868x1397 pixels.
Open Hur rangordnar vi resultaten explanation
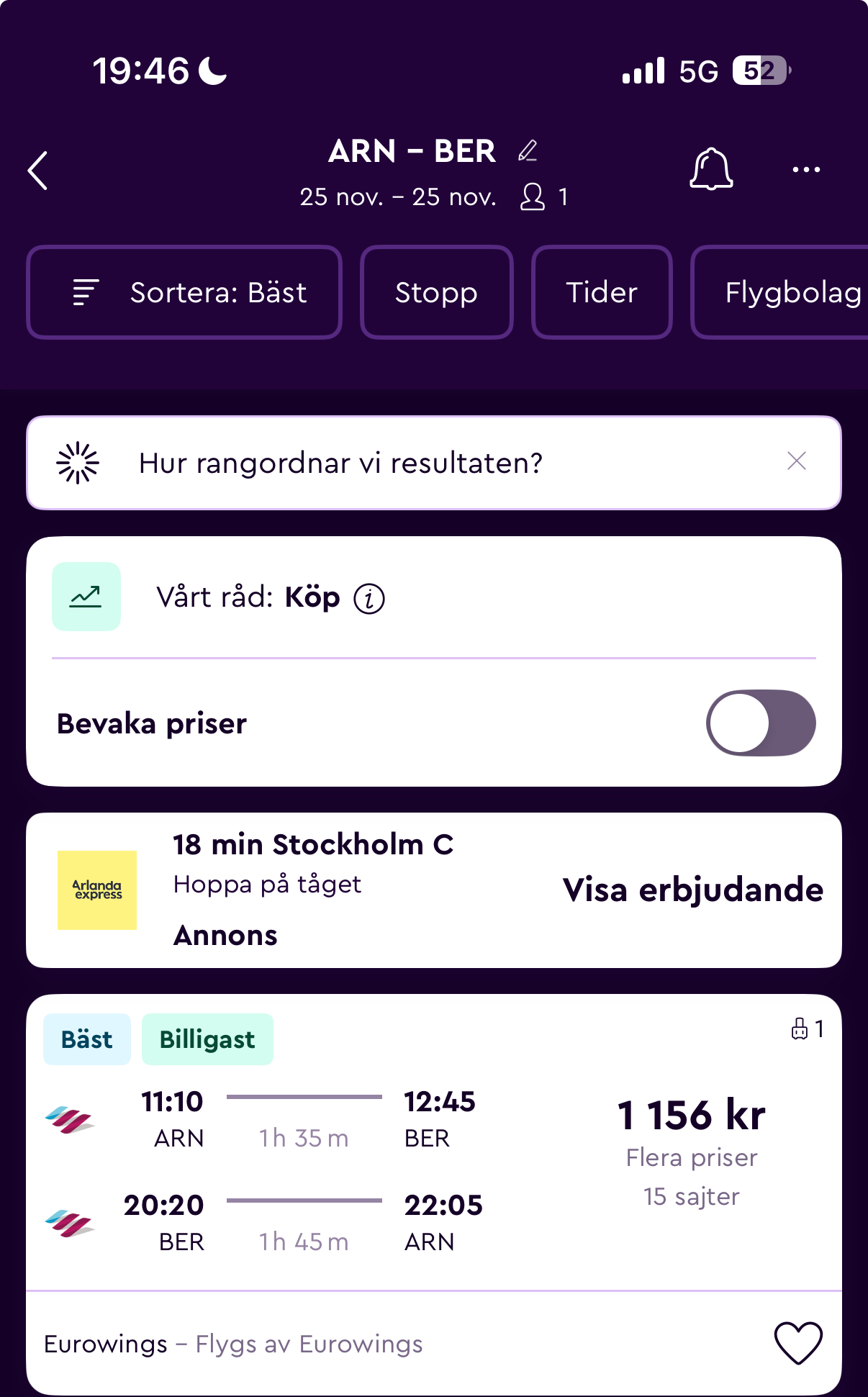pyautogui.click(x=340, y=463)
